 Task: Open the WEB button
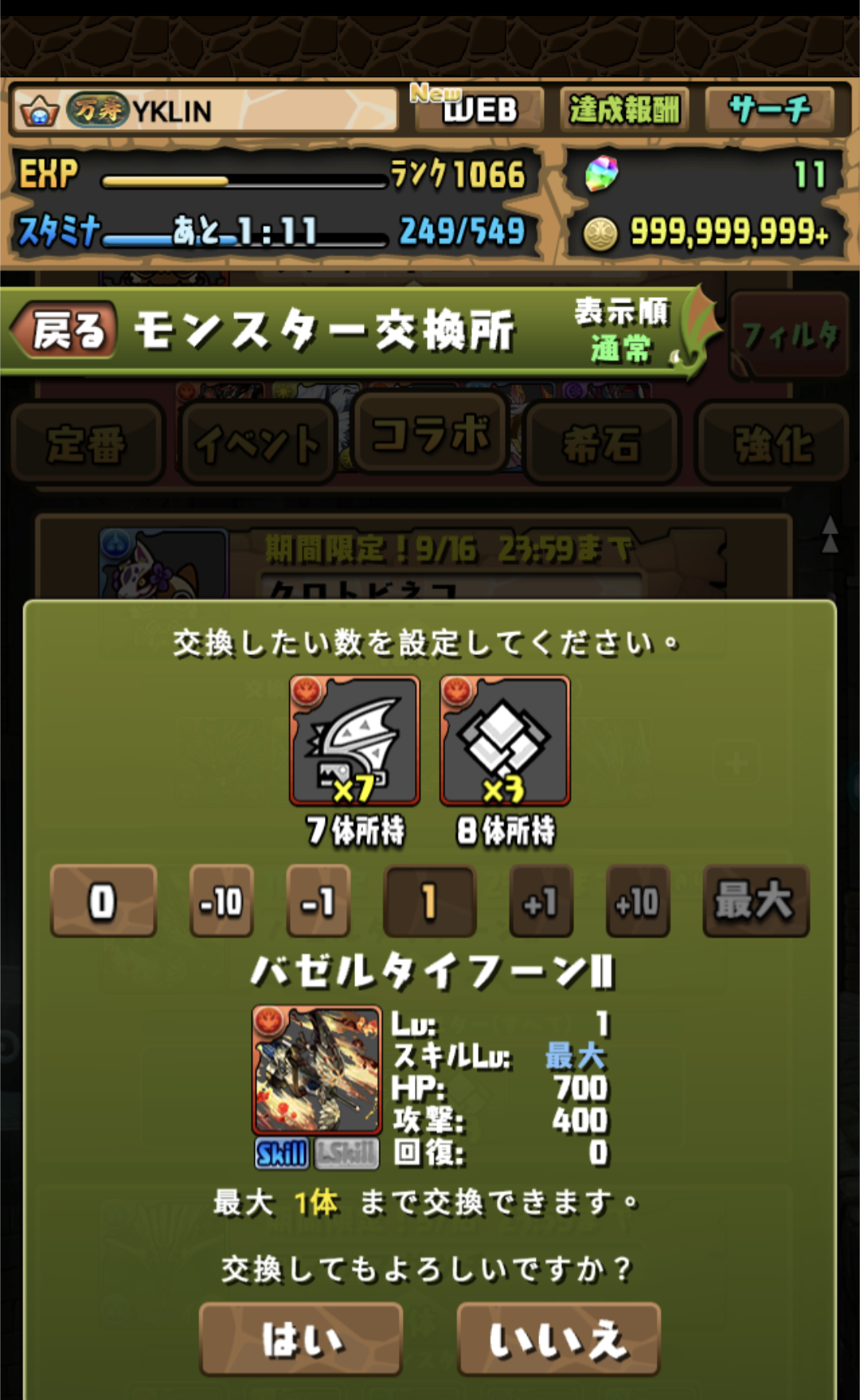pyautogui.click(x=478, y=109)
